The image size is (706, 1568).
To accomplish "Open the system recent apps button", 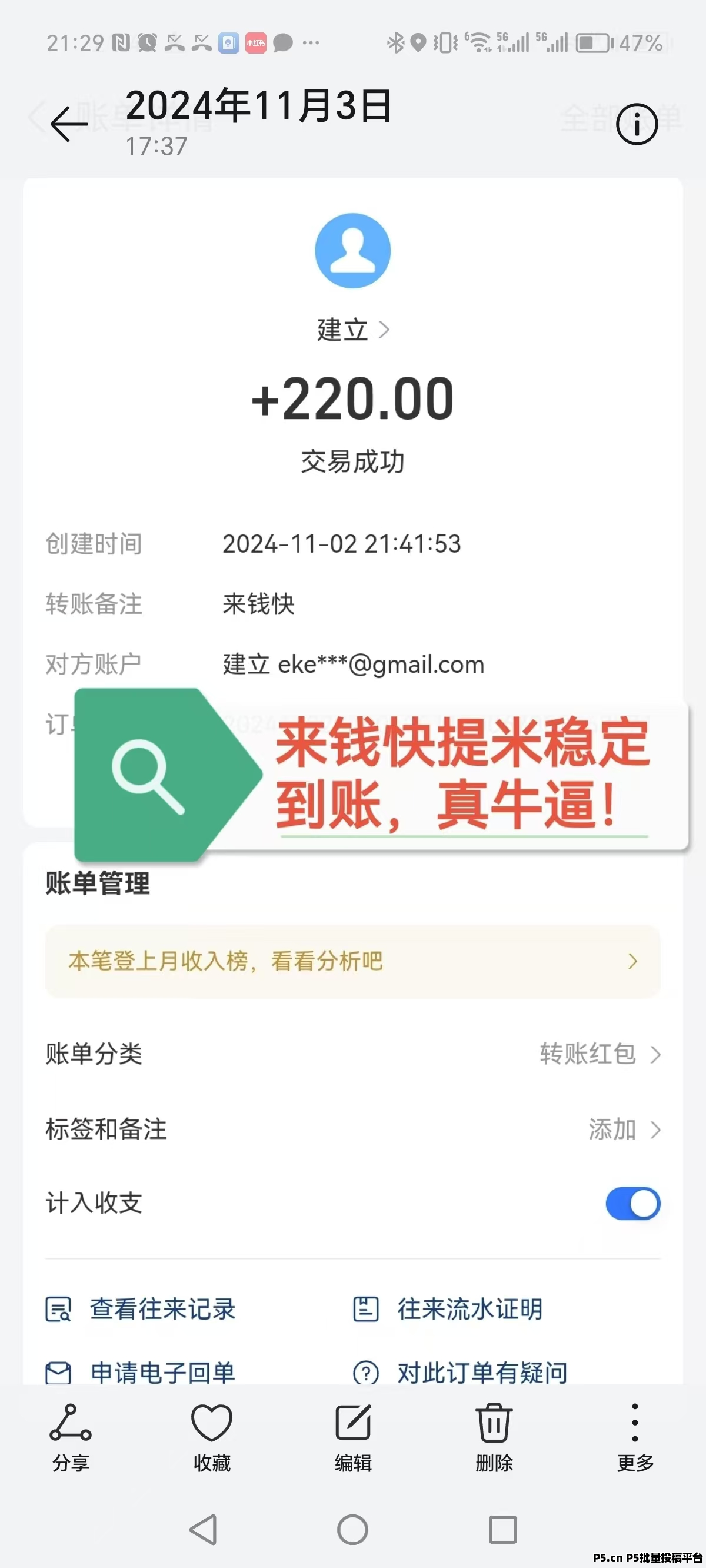I will coord(502,1529).
